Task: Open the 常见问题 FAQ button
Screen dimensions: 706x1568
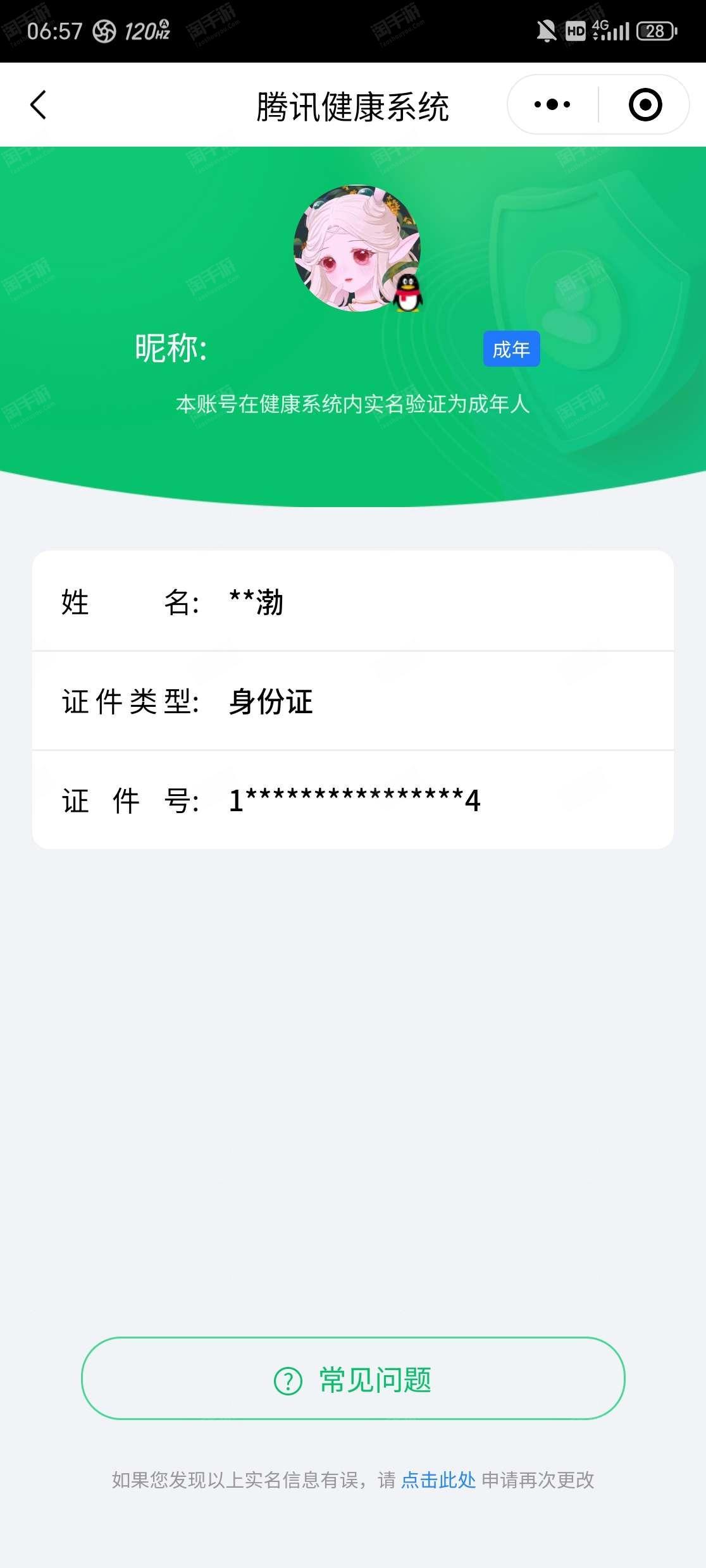Action: [353, 1379]
